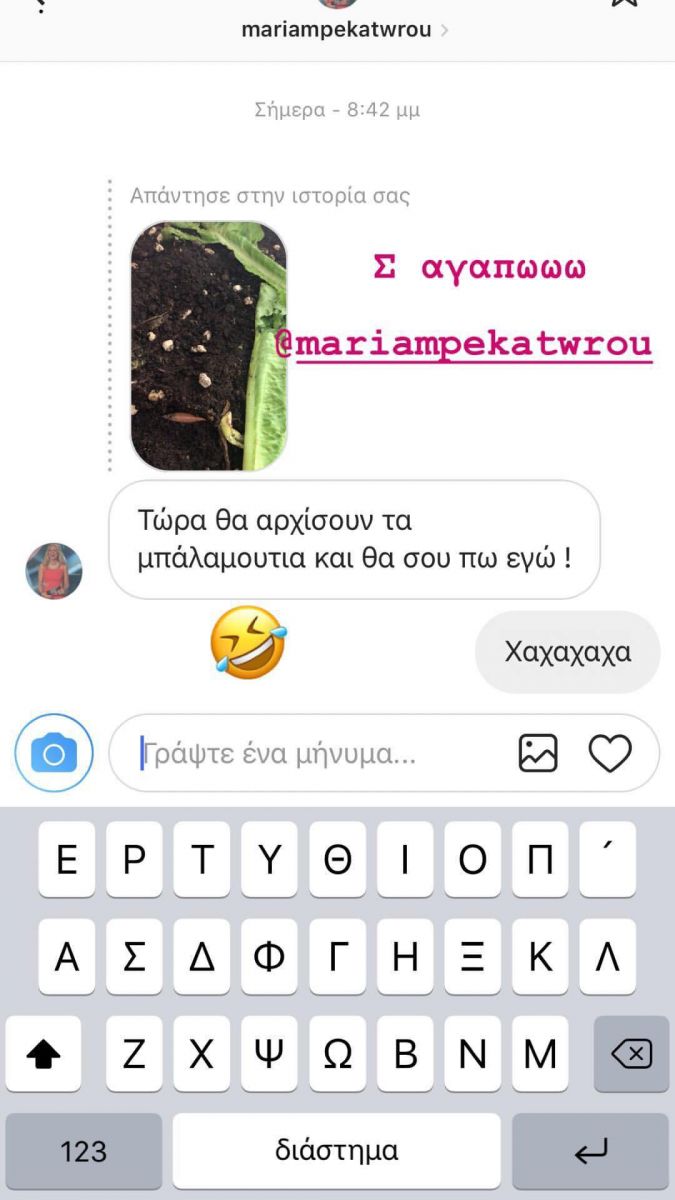Send a heart with the heart icon

(x=610, y=753)
